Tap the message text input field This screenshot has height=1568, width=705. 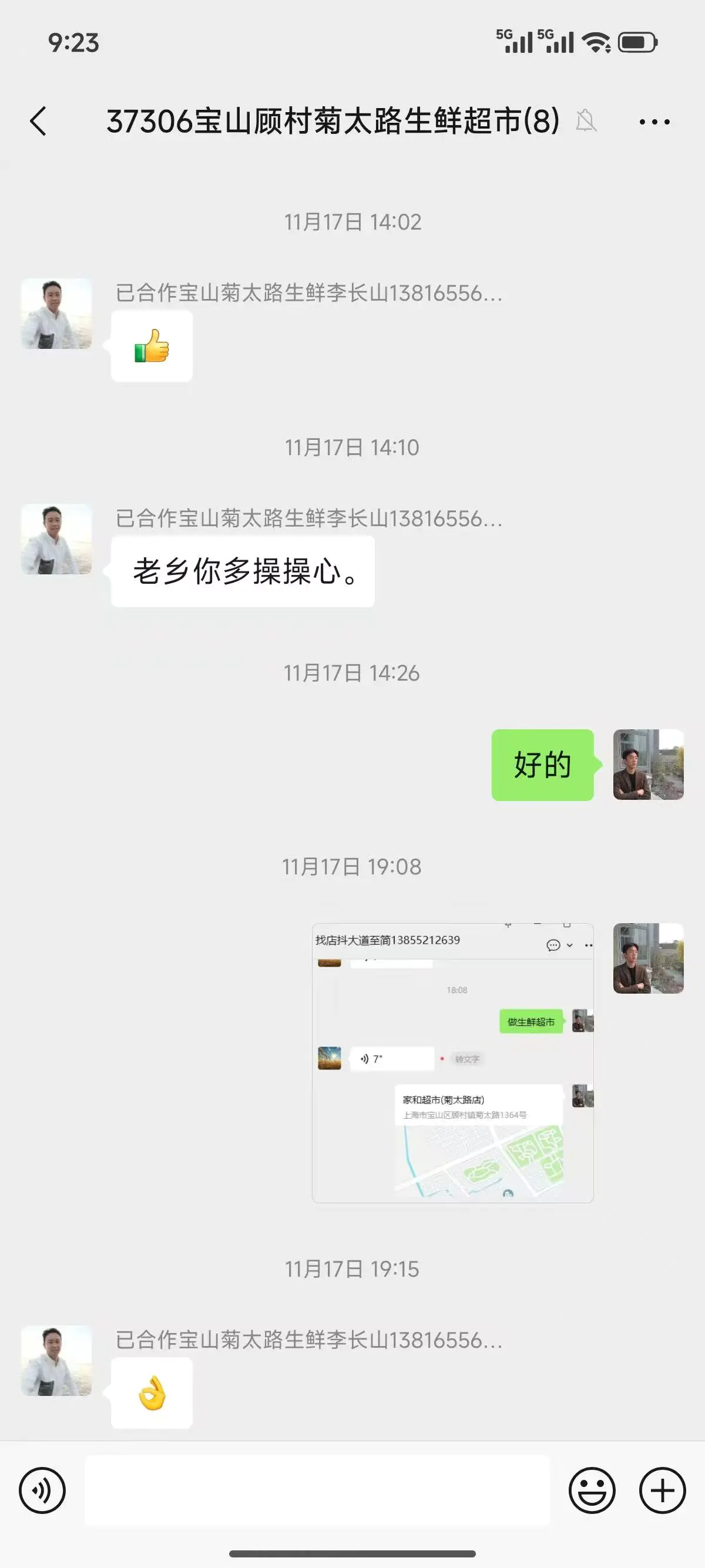click(x=317, y=1490)
